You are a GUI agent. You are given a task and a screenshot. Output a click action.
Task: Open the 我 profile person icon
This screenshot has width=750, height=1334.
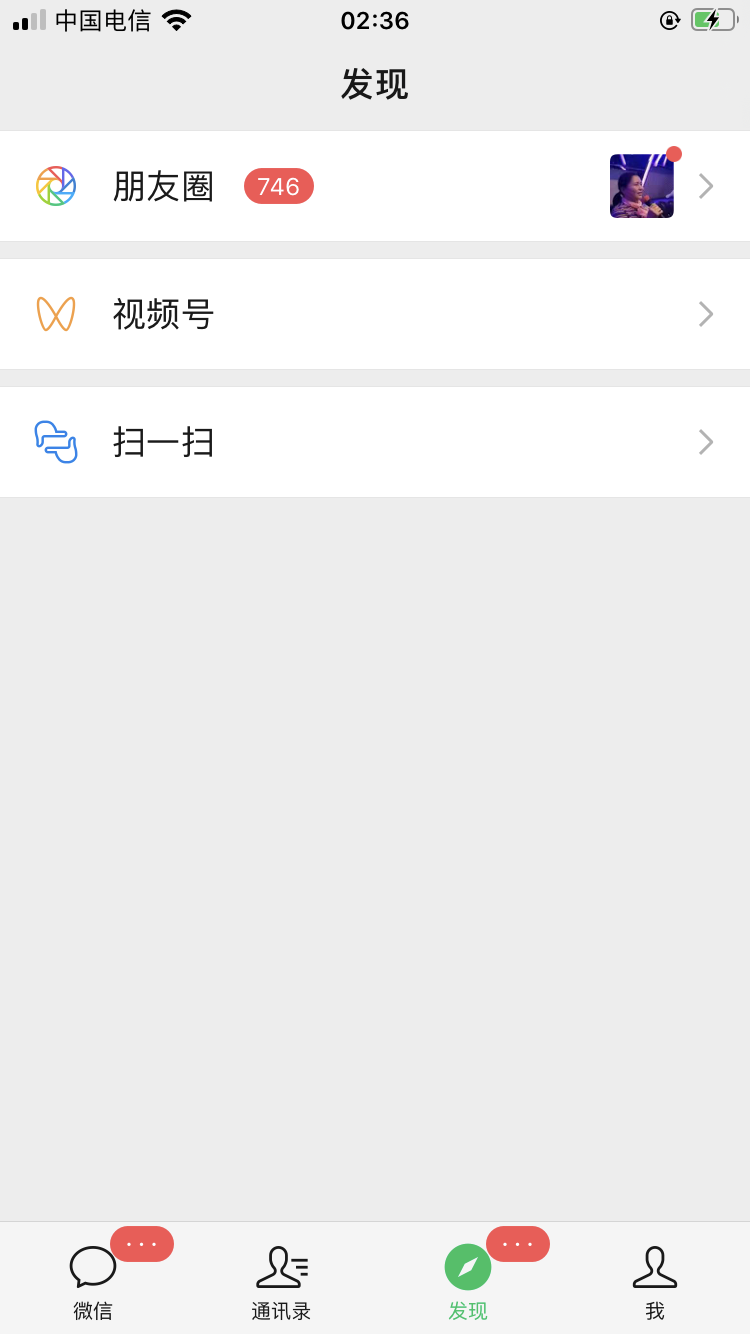coord(655,1265)
